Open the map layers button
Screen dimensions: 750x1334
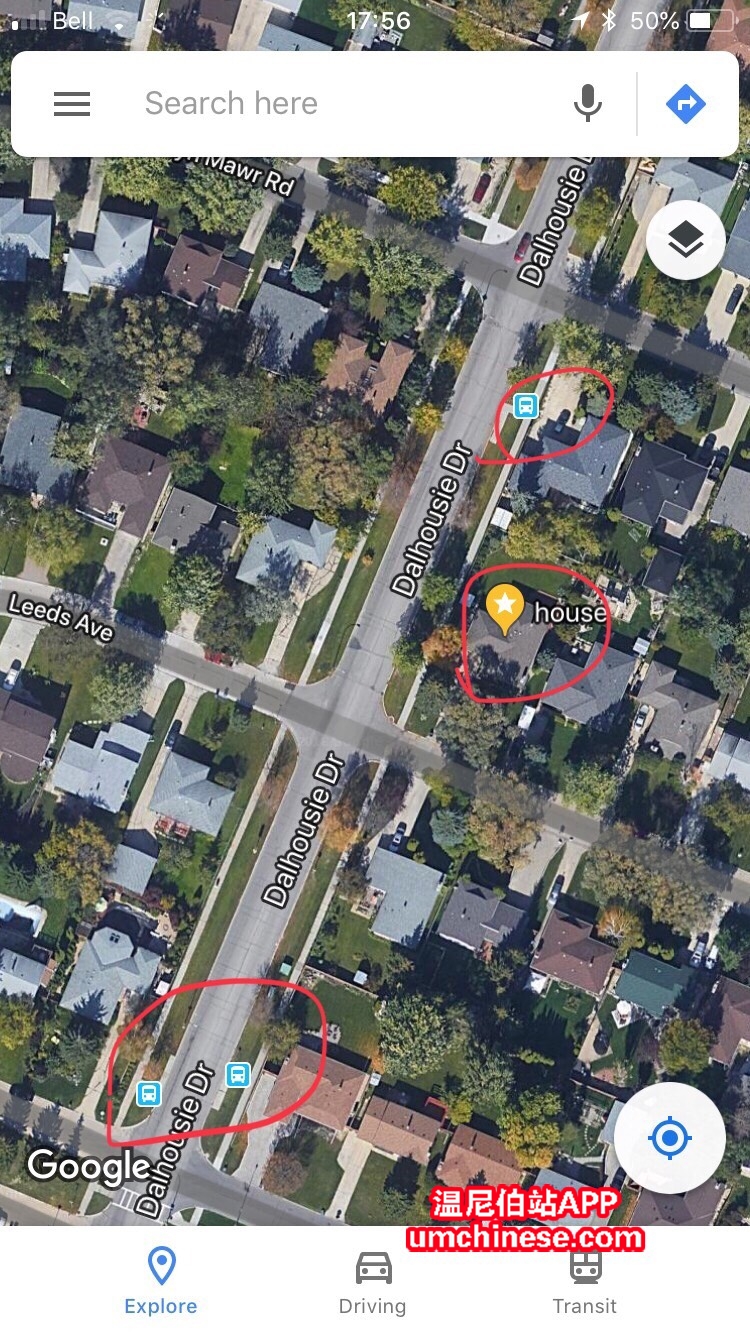(686, 240)
